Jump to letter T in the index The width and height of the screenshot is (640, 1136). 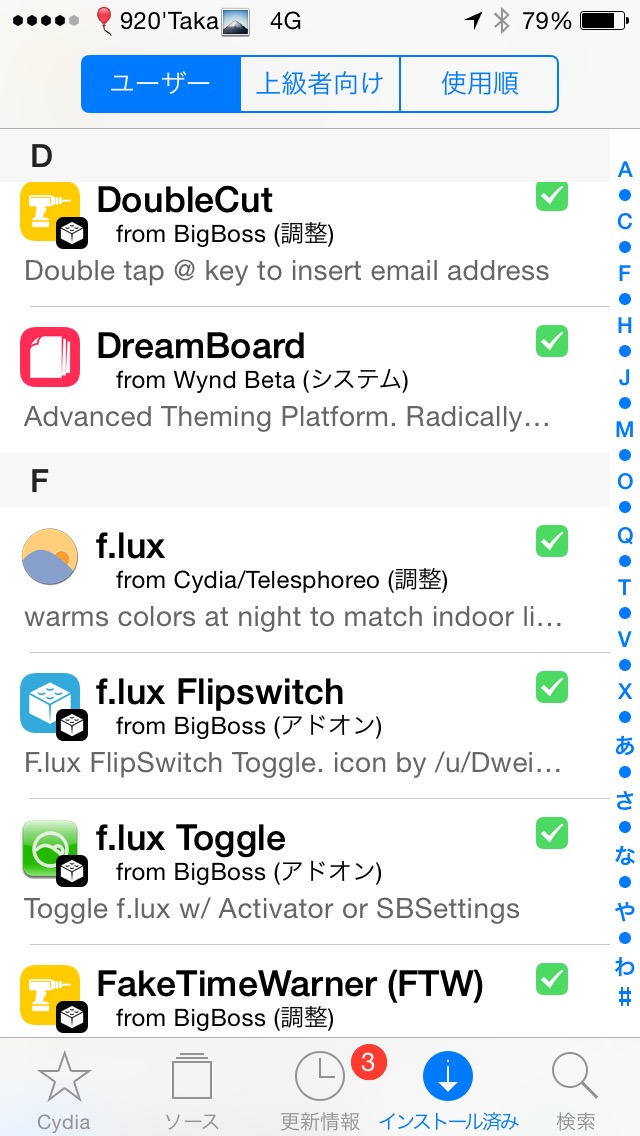pos(625,587)
